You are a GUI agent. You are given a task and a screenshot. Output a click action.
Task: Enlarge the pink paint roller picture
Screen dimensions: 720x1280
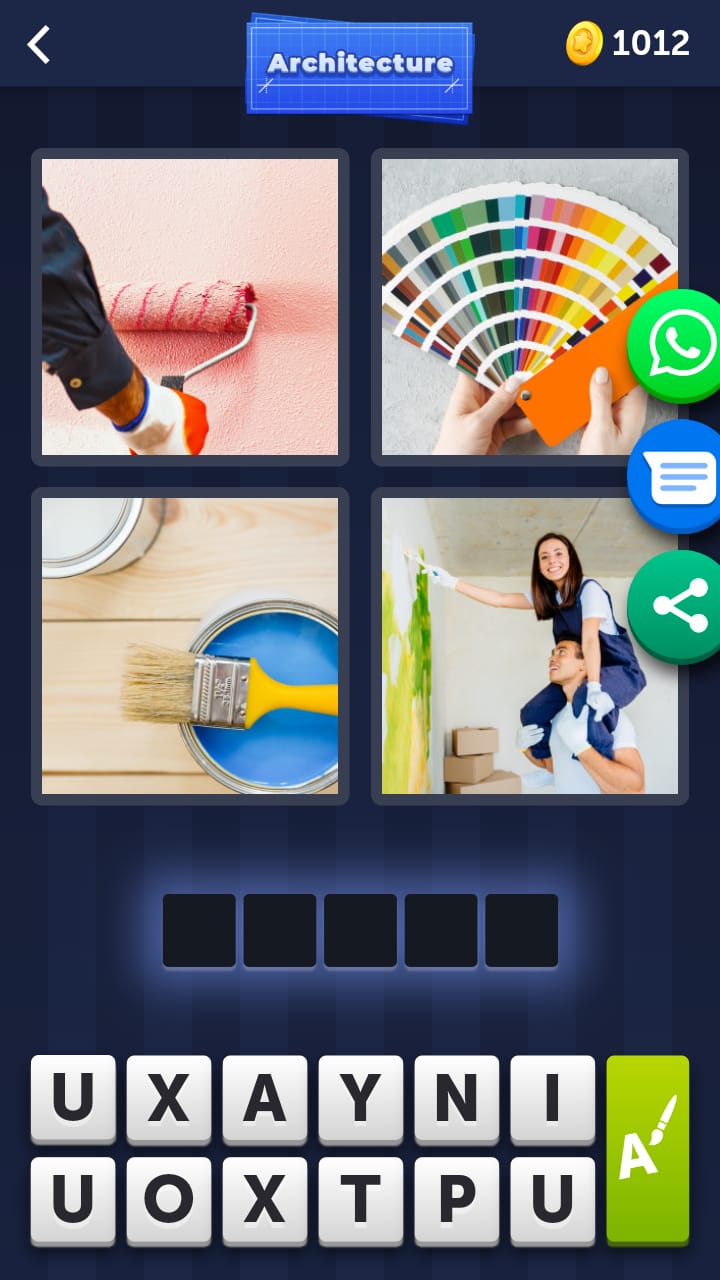click(x=190, y=307)
